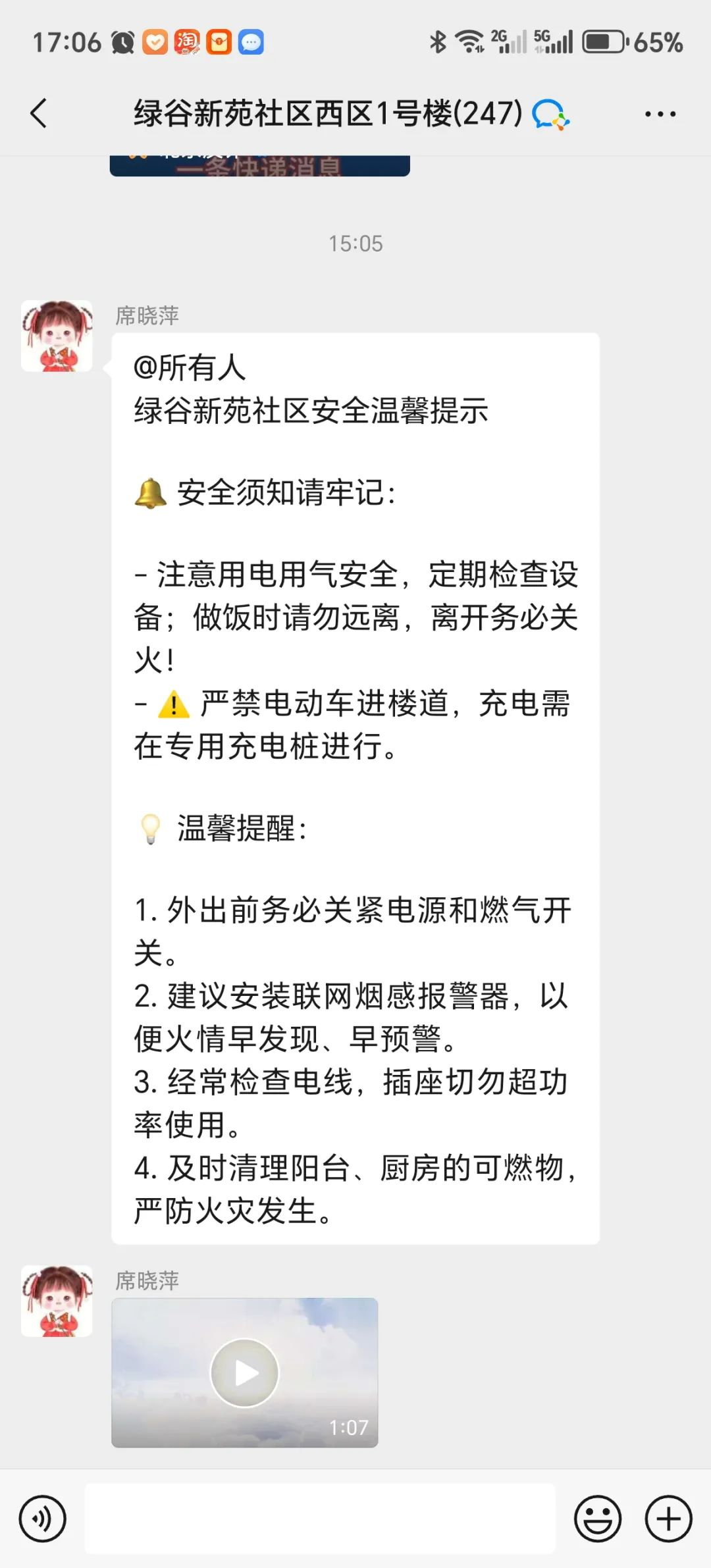Open the colorful chat bubble icon beside the title
The image size is (711, 1568).
pos(550,115)
